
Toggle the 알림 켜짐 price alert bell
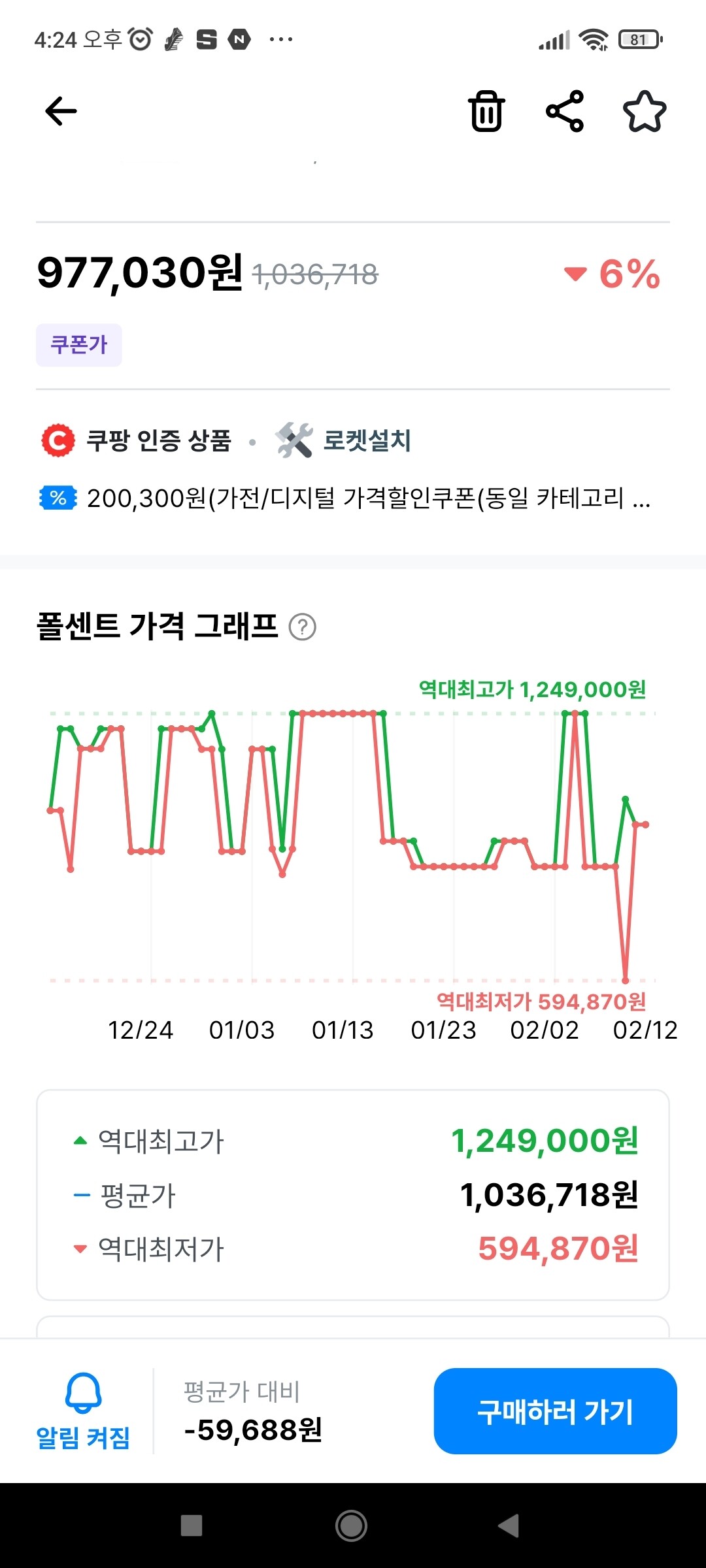83,1411
